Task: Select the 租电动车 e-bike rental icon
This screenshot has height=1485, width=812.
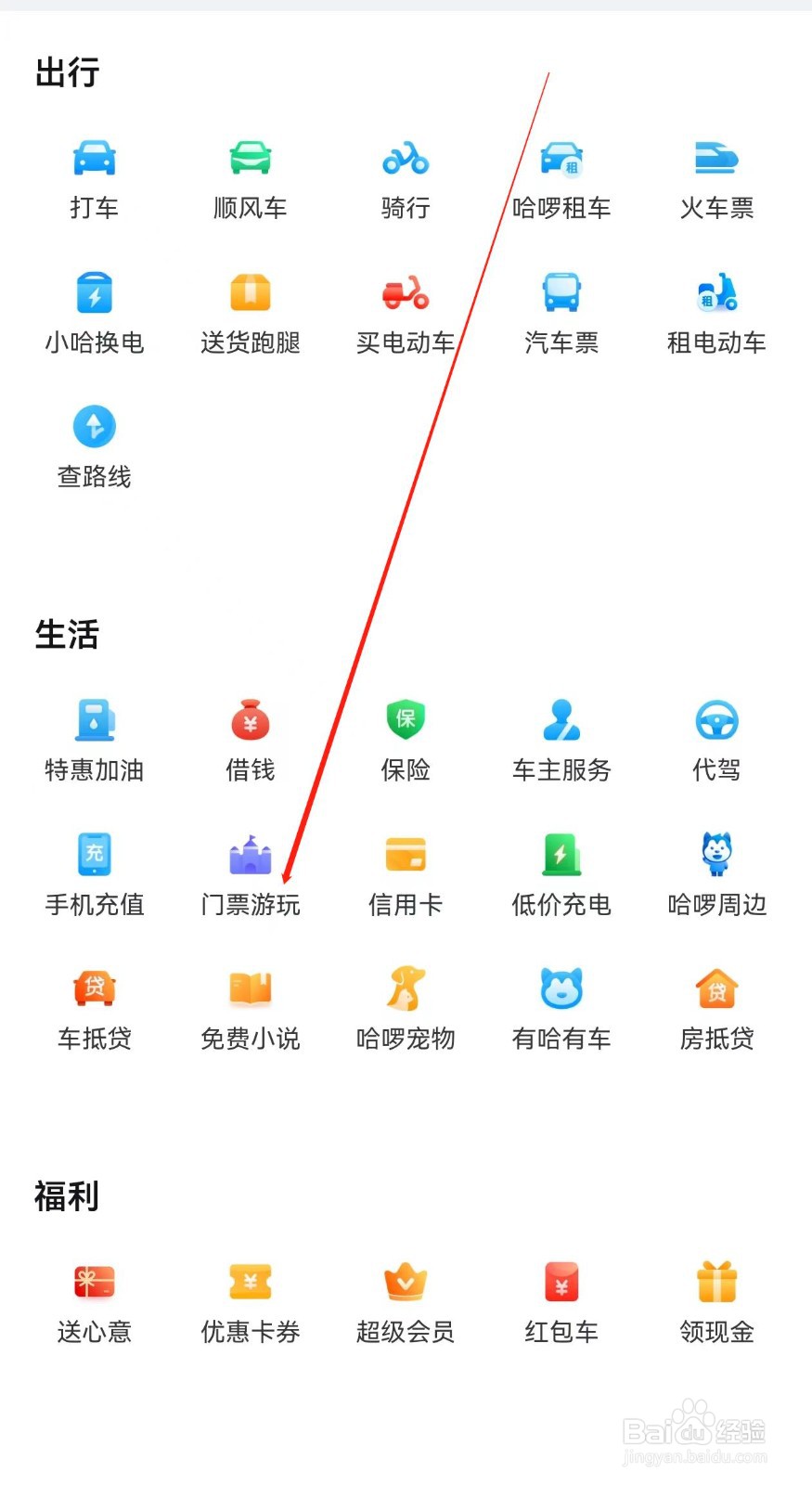Action: 715,311
